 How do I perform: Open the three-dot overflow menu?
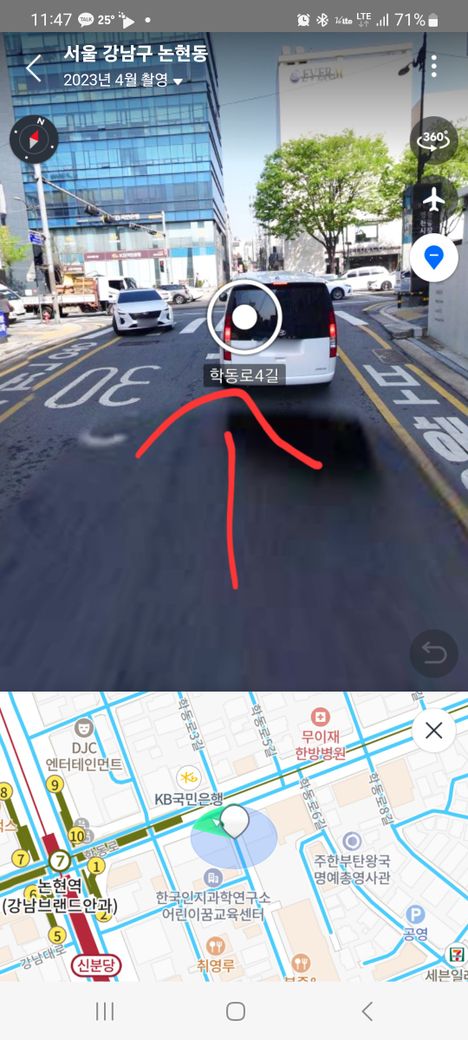[434, 66]
